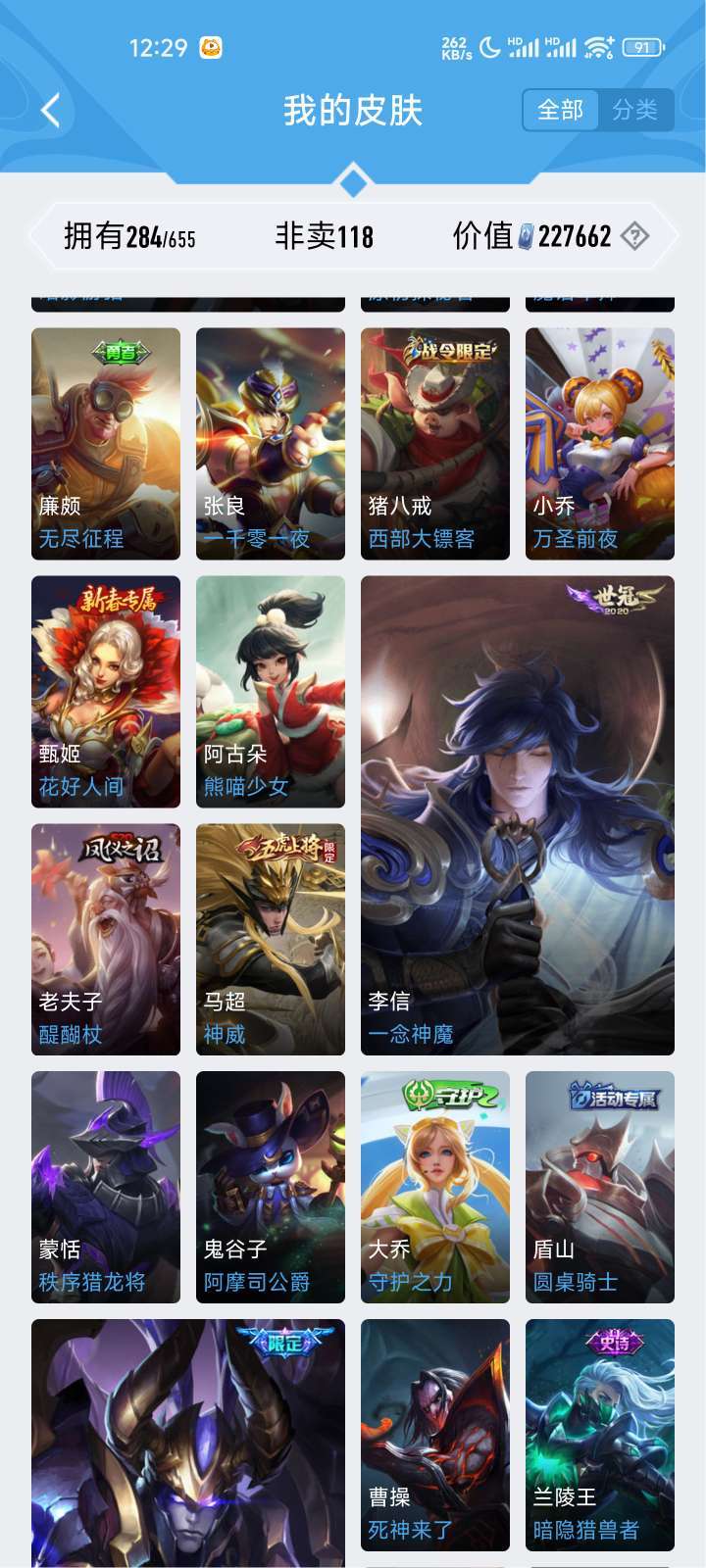This screenshot has height=1568, width=706.
Task: Switch to the 全部 tab
Action: (561, 110)
